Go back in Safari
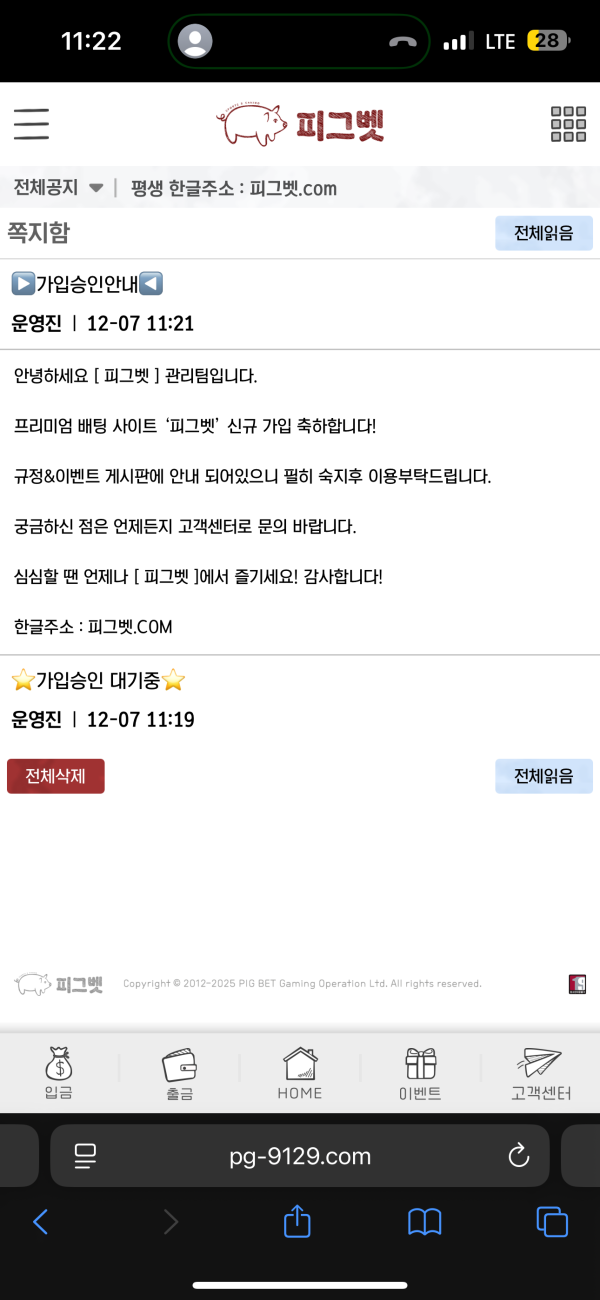The height and width of the screenshot is (1300, 600). pos(40,1221)
